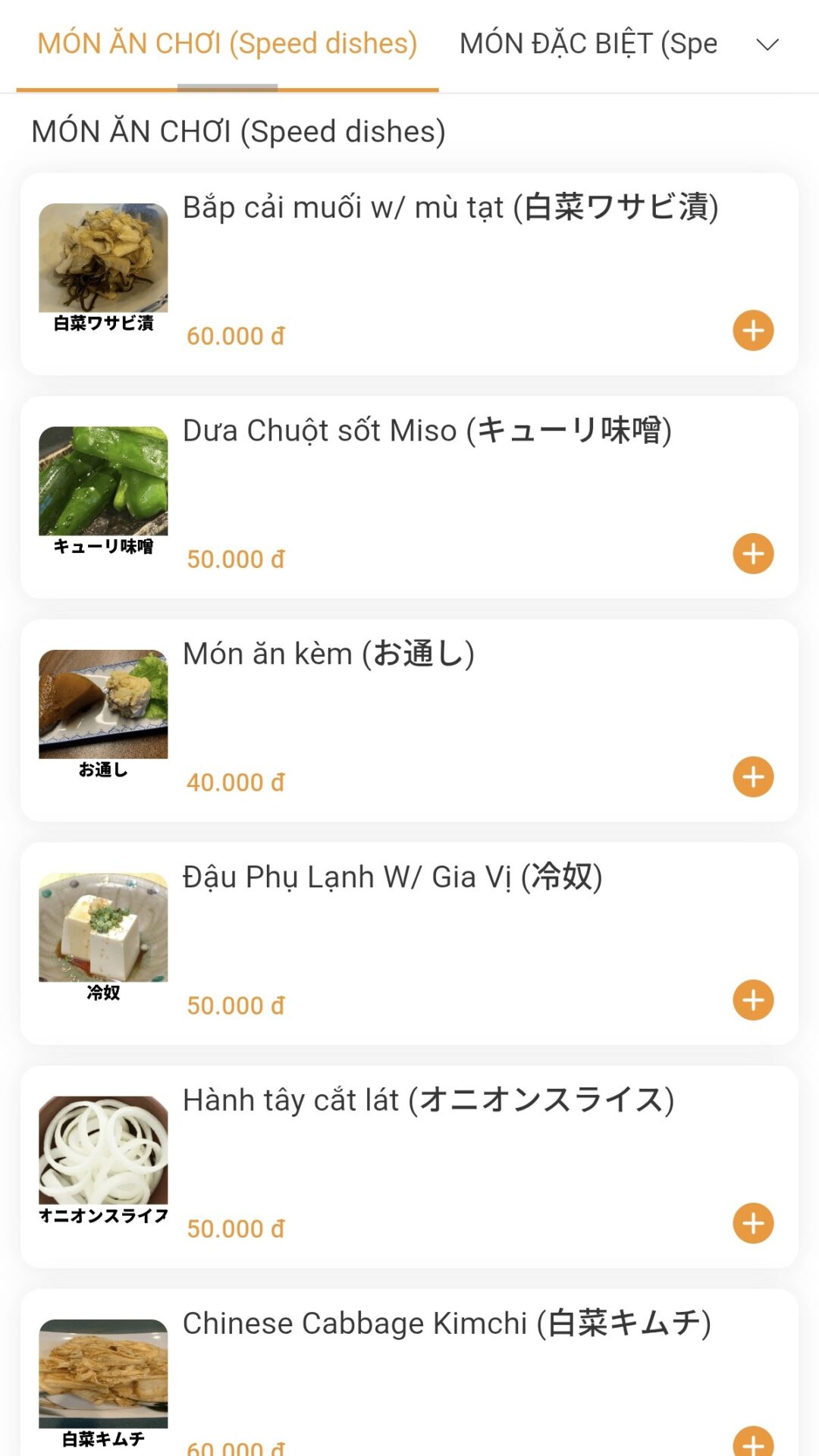The width and height of the screenshot is (819, 1456).
Task: View details of Món ăn kèm
Action: [409, 720]
